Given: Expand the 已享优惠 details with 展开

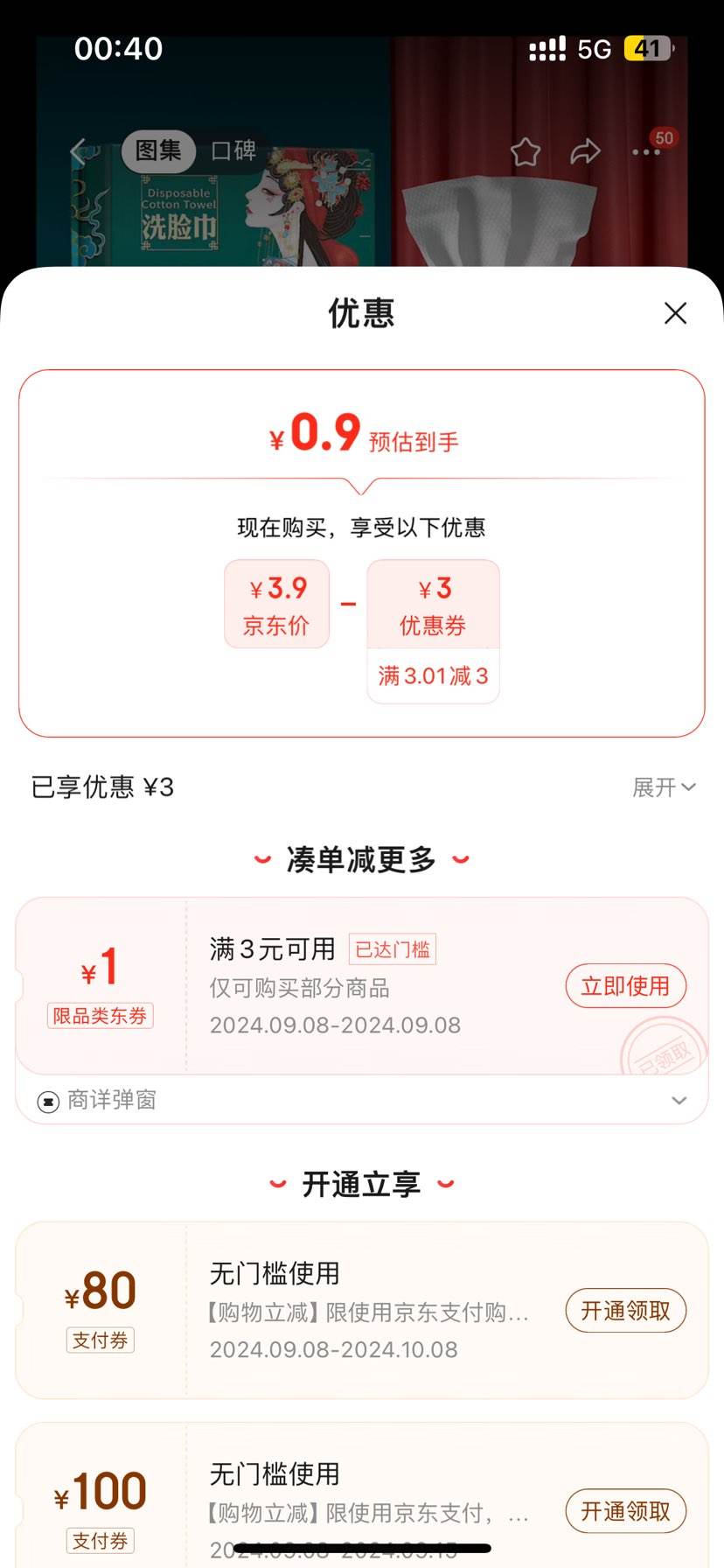Looking at the screenshot, I should pyautogui.click(x=664, y=787).
